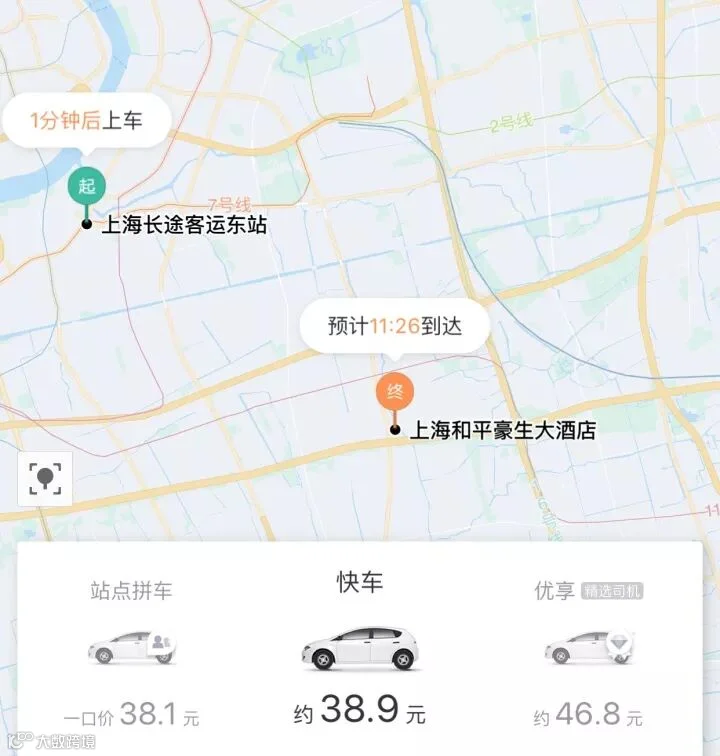Viewport: 720px width, 756px height.
Task: Recenter map with the location button
Action: (x=45, y=479)
